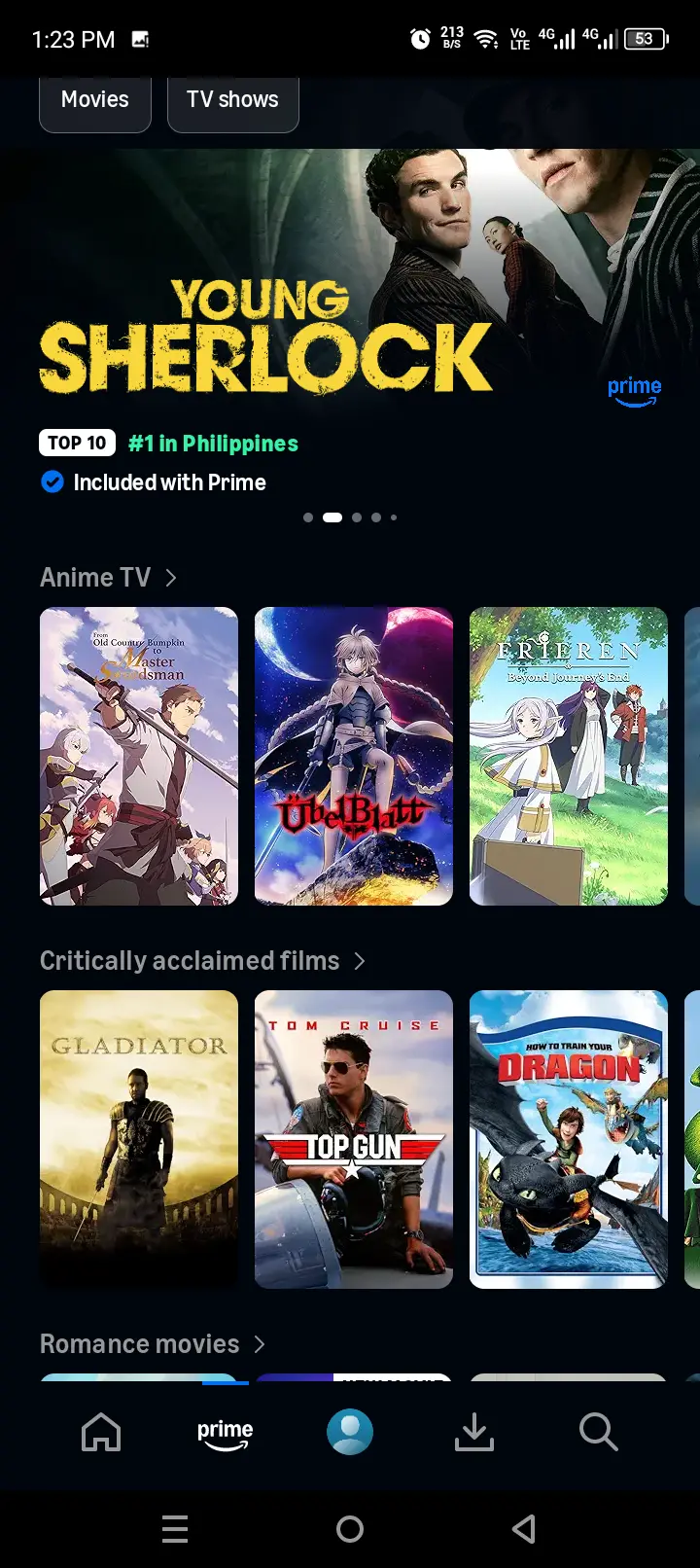Open recent apps from navigation bar
The height and width of the screenshot is (1568, 700).
pos(175,1529)
